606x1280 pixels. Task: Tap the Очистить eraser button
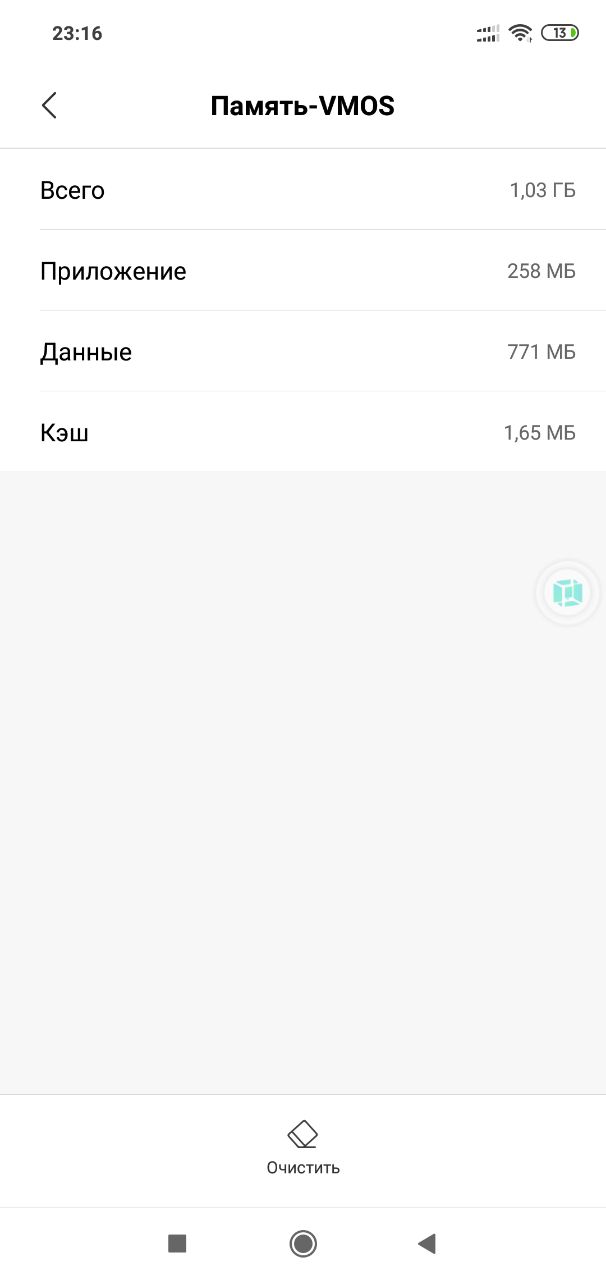[x=303, y=1148]
